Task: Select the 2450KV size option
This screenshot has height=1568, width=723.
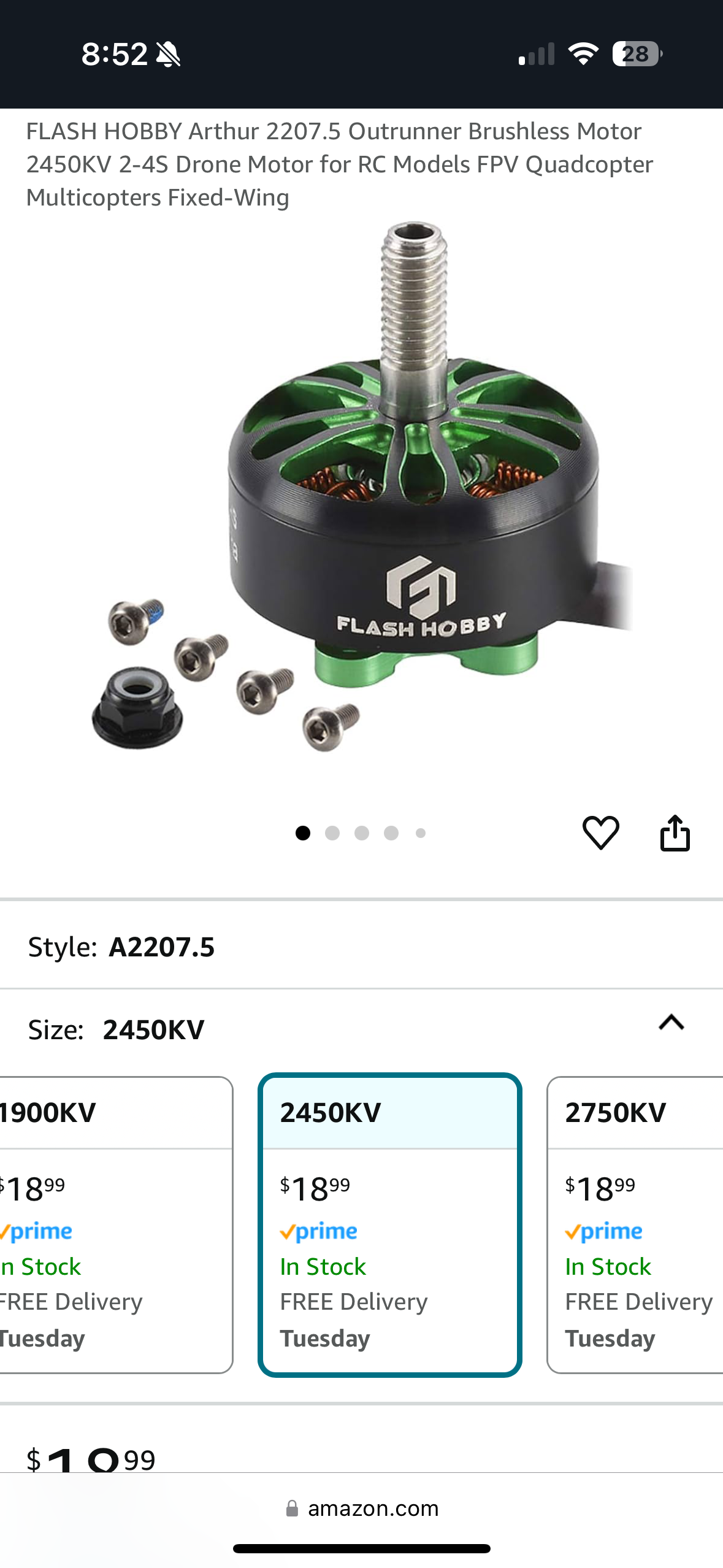Action: [x=390, y=1225]
